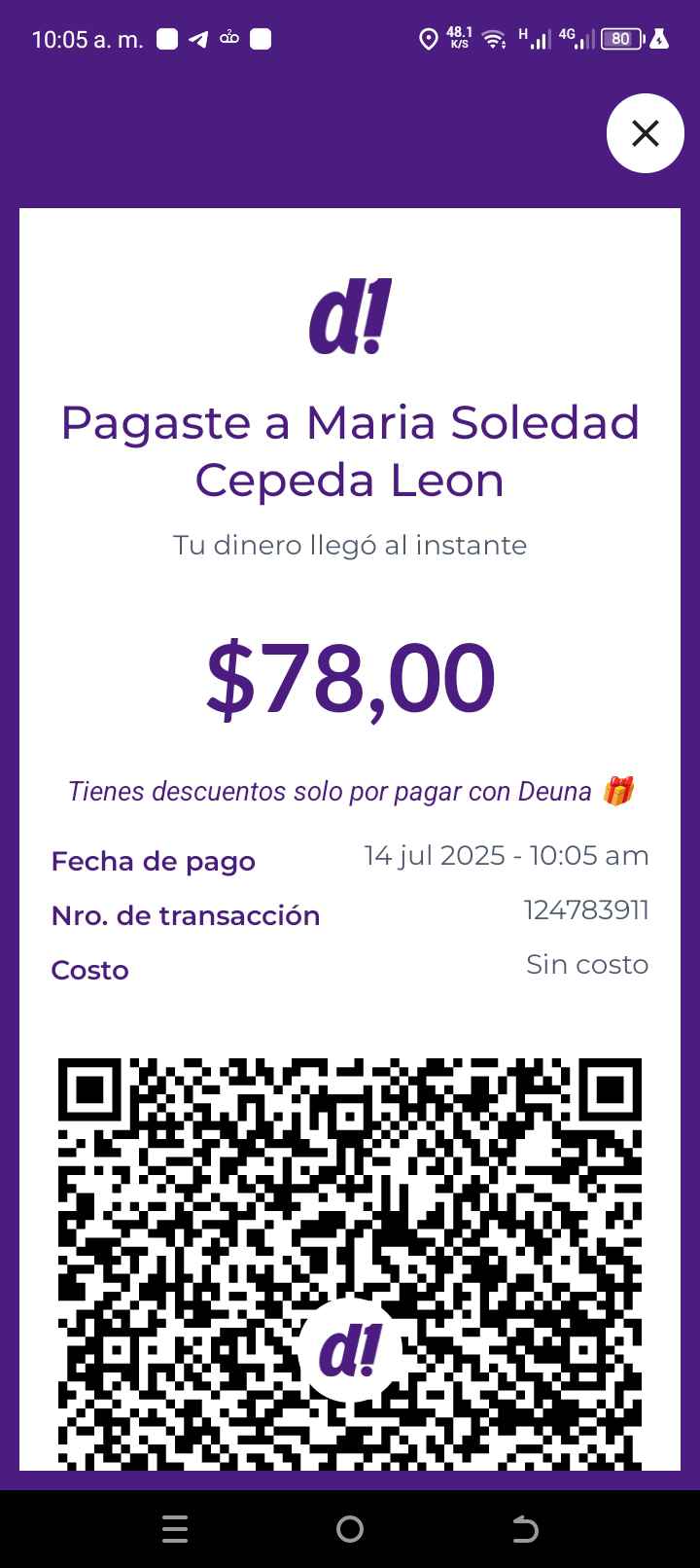Image resolution: width=700 pixels, height=1568 pixels.
Task: Close the payment receipt screen
Action: click(645, 133)
